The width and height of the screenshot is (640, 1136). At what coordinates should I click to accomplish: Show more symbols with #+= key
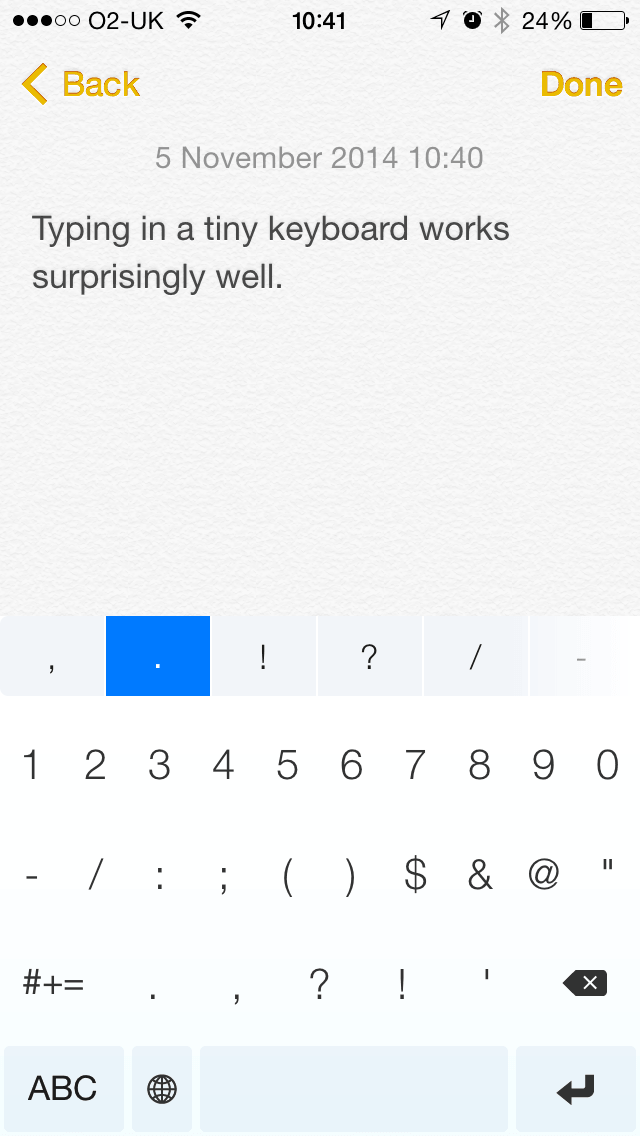tap(54, 984)
